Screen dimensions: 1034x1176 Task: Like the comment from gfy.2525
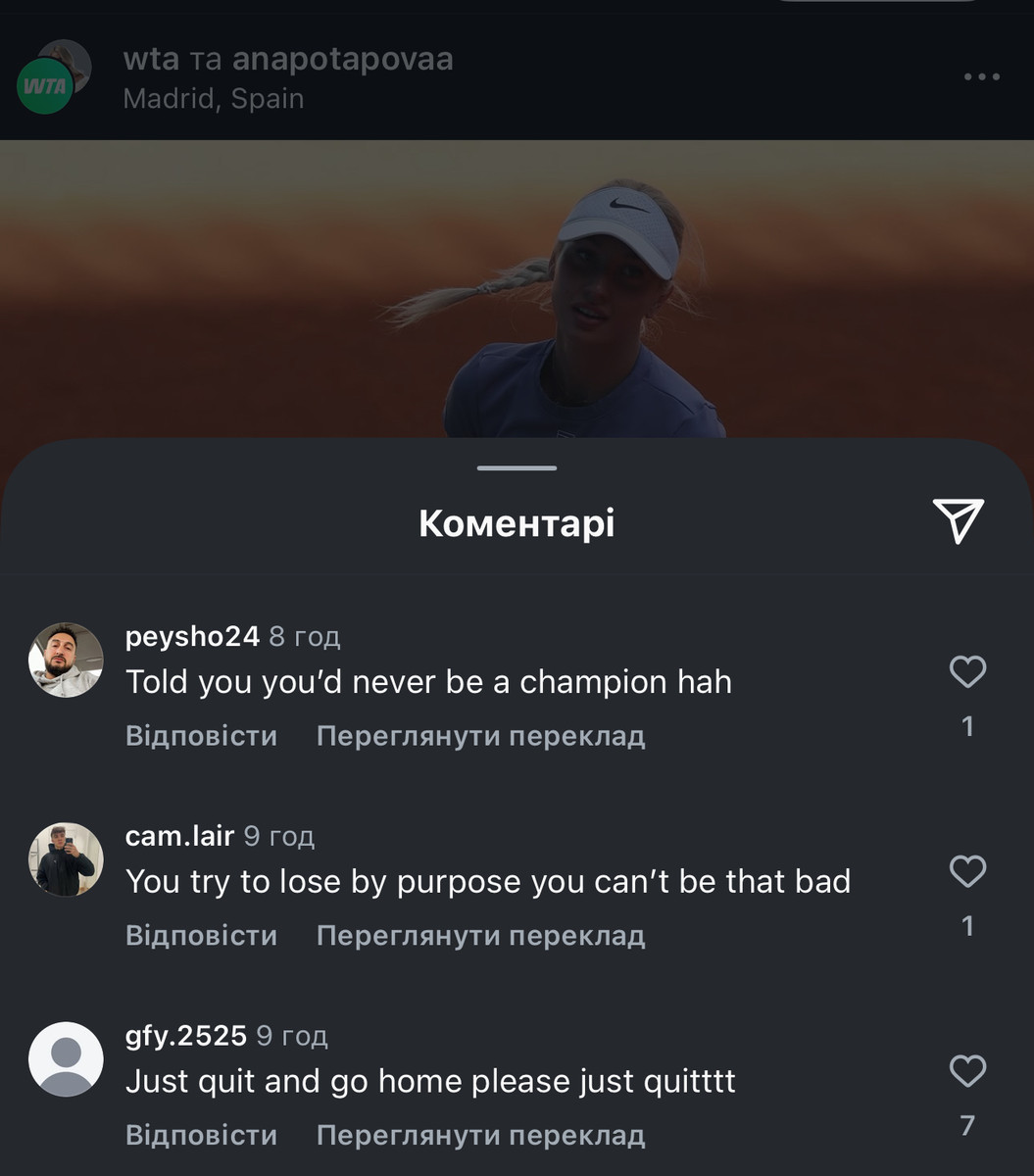coord(967,1071)
